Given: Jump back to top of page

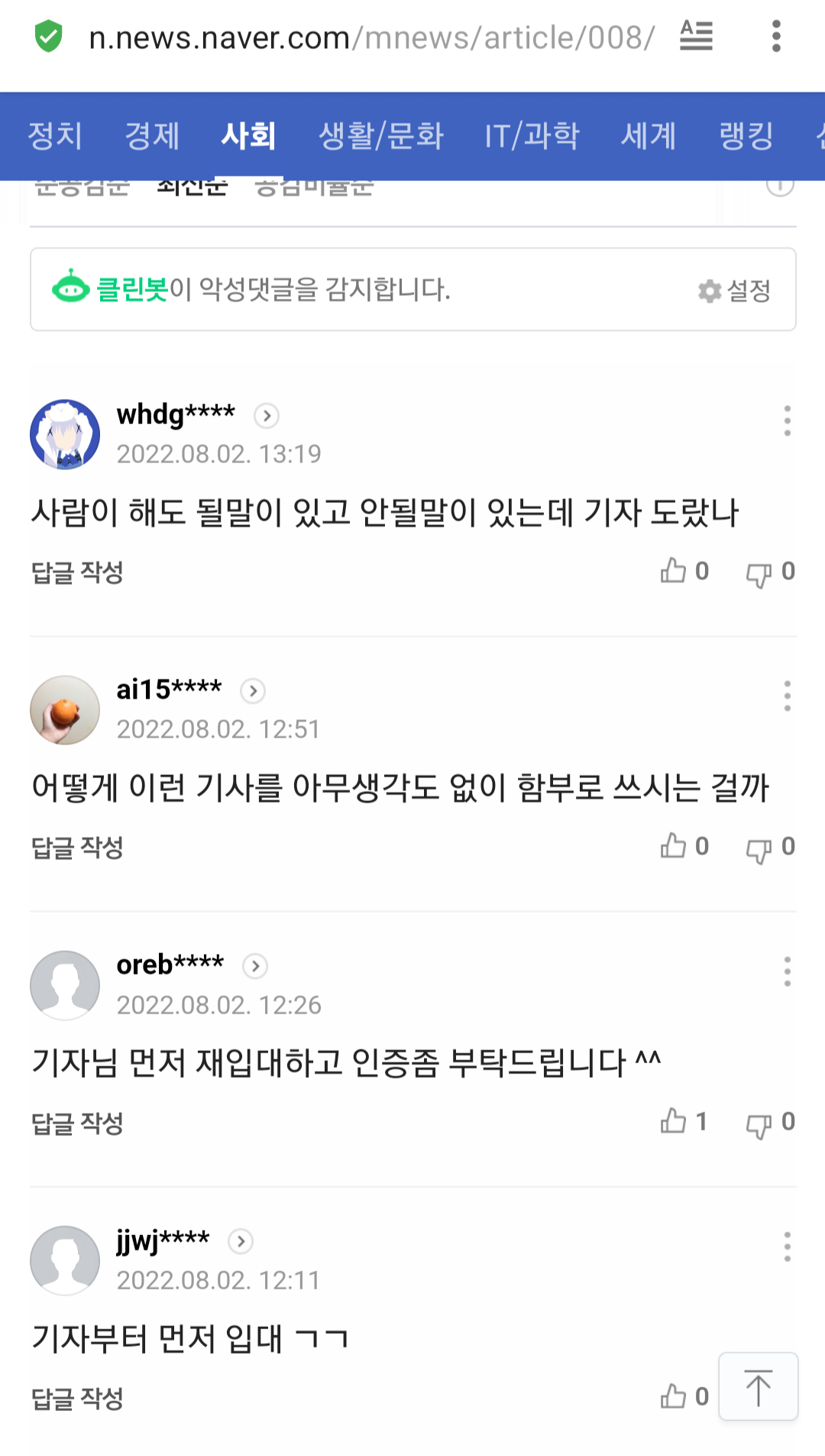Looking at the screenshot, I should click(759, 1386).
